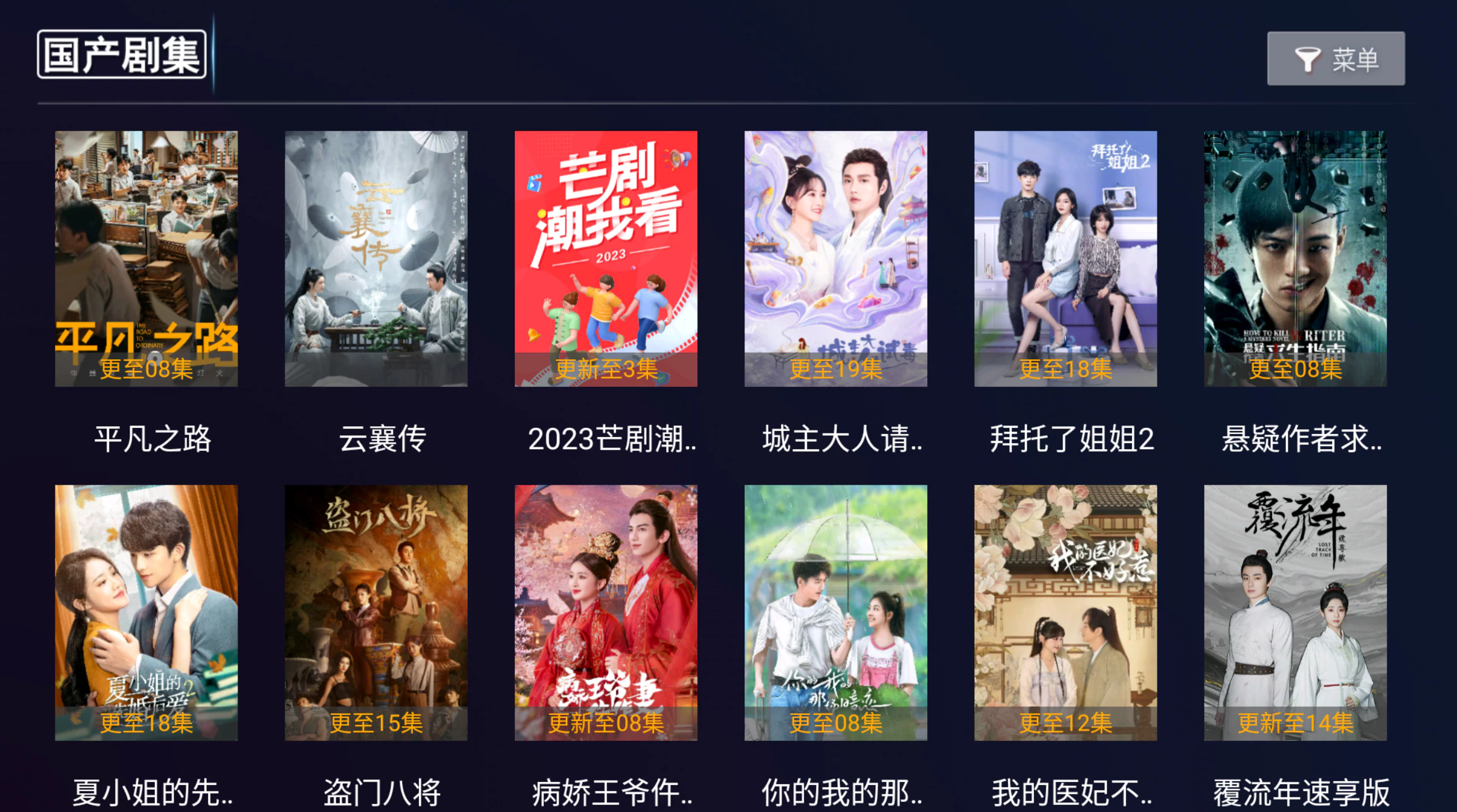The height and width of the screenshot is (812, 1457).
Task: Open 城主大人请.. drama card
Action: [x=835, y=259]
